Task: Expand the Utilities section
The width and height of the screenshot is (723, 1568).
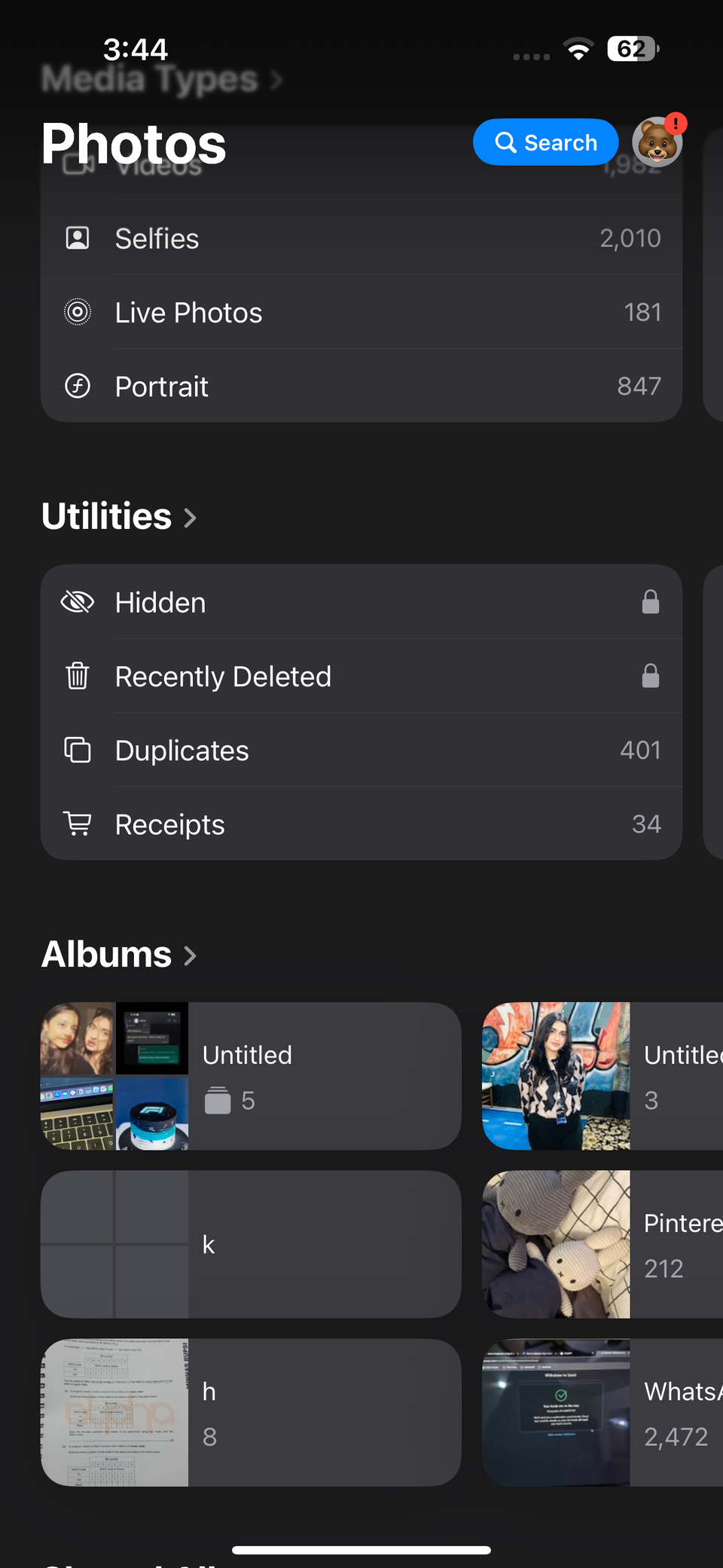Action: pyautogui.click(x=119, y=517)
